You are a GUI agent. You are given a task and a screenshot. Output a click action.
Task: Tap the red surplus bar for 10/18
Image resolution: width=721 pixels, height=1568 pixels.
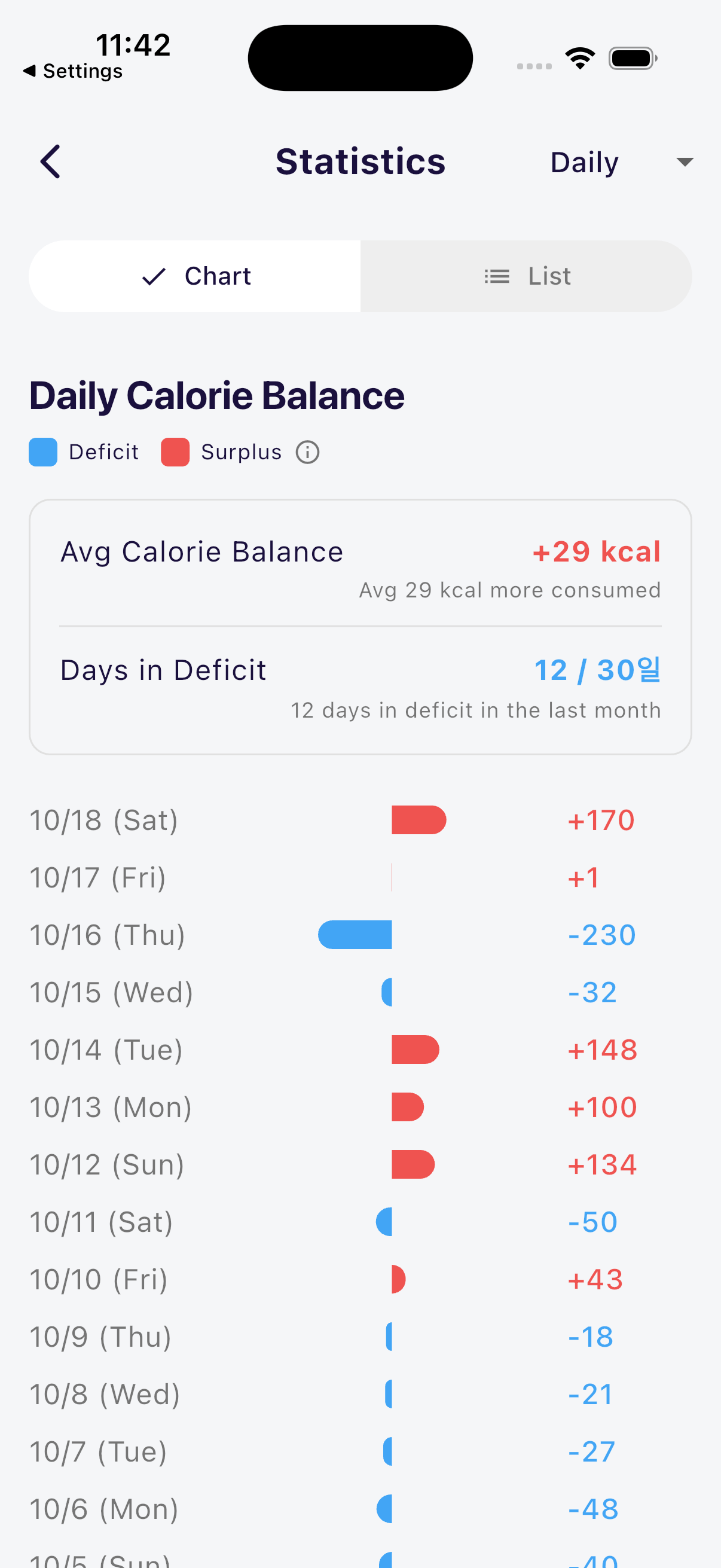tap(419, 820)
